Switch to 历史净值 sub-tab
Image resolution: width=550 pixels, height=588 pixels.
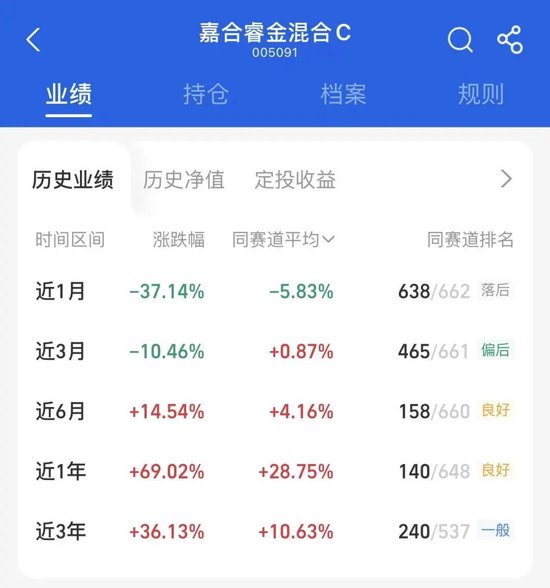184,179
